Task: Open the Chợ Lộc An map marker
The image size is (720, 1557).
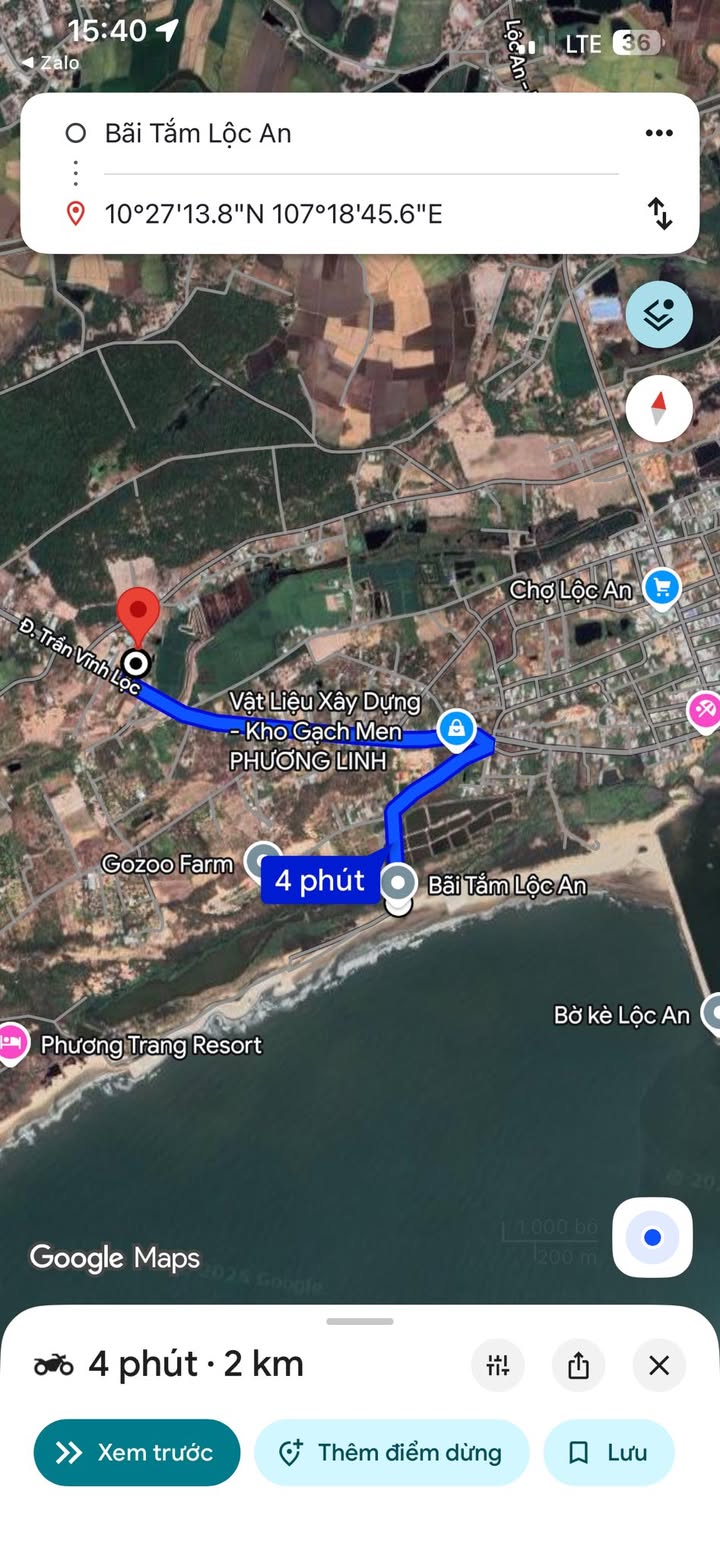Action: click(660, 588)
